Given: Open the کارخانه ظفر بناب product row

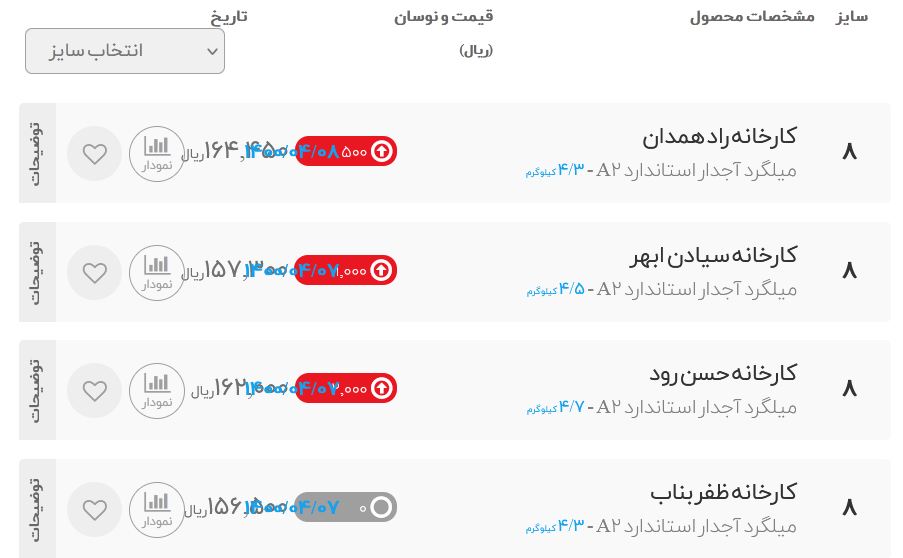Looking at the screenshot, I should pyautogui.click(x=722, y=492).
